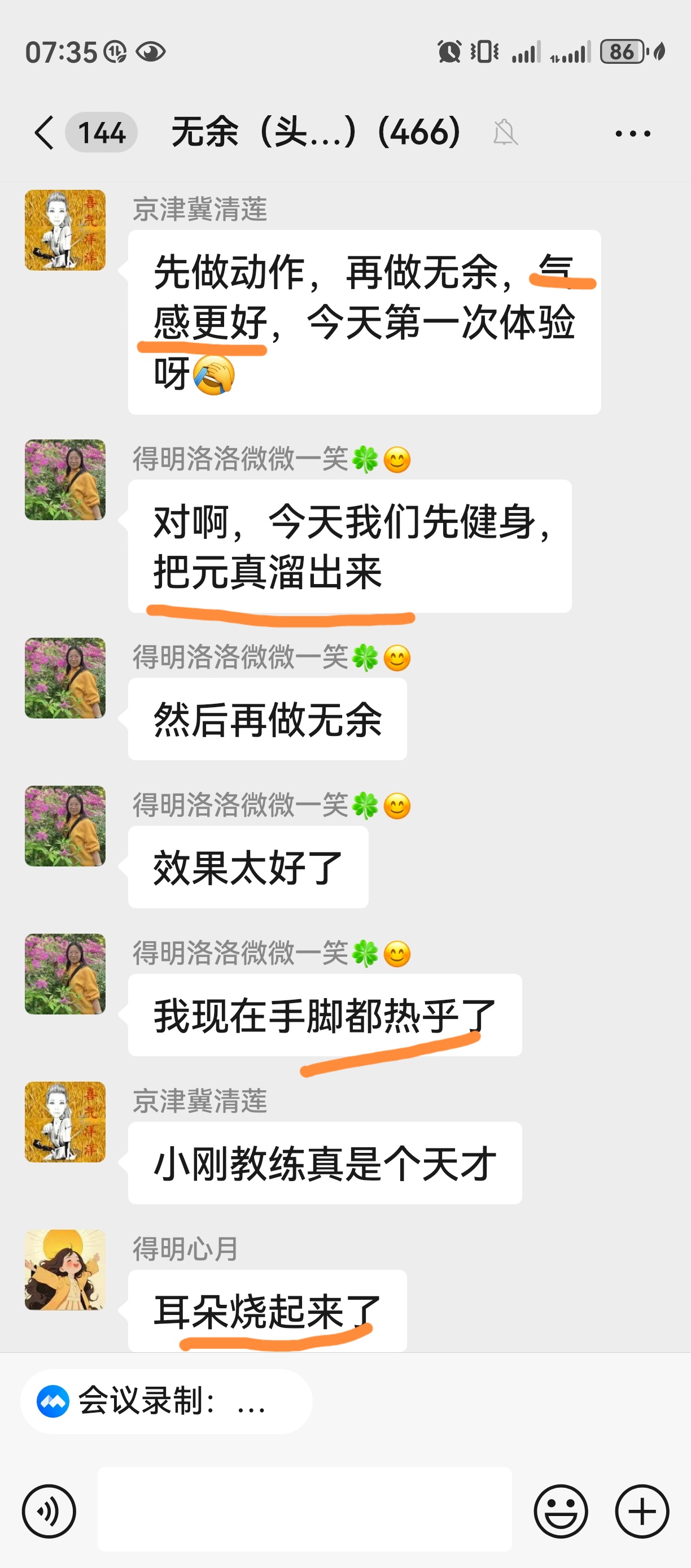The width and height of the screenshot is (691, 1568).
Task: Open the 会议录制 meeting recording chip
Action: point(166,1401)
